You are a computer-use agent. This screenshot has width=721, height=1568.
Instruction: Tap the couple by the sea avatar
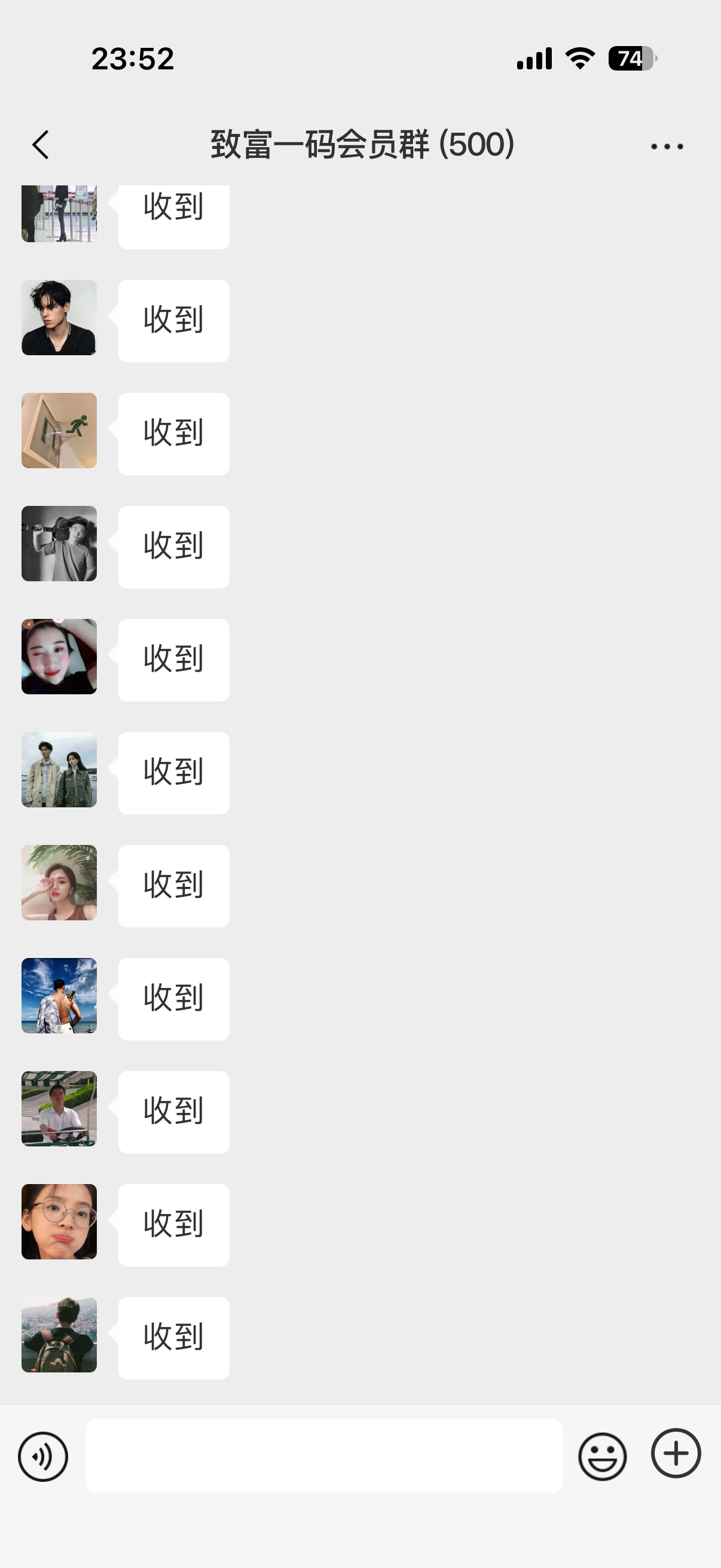[x=59, y=770]
